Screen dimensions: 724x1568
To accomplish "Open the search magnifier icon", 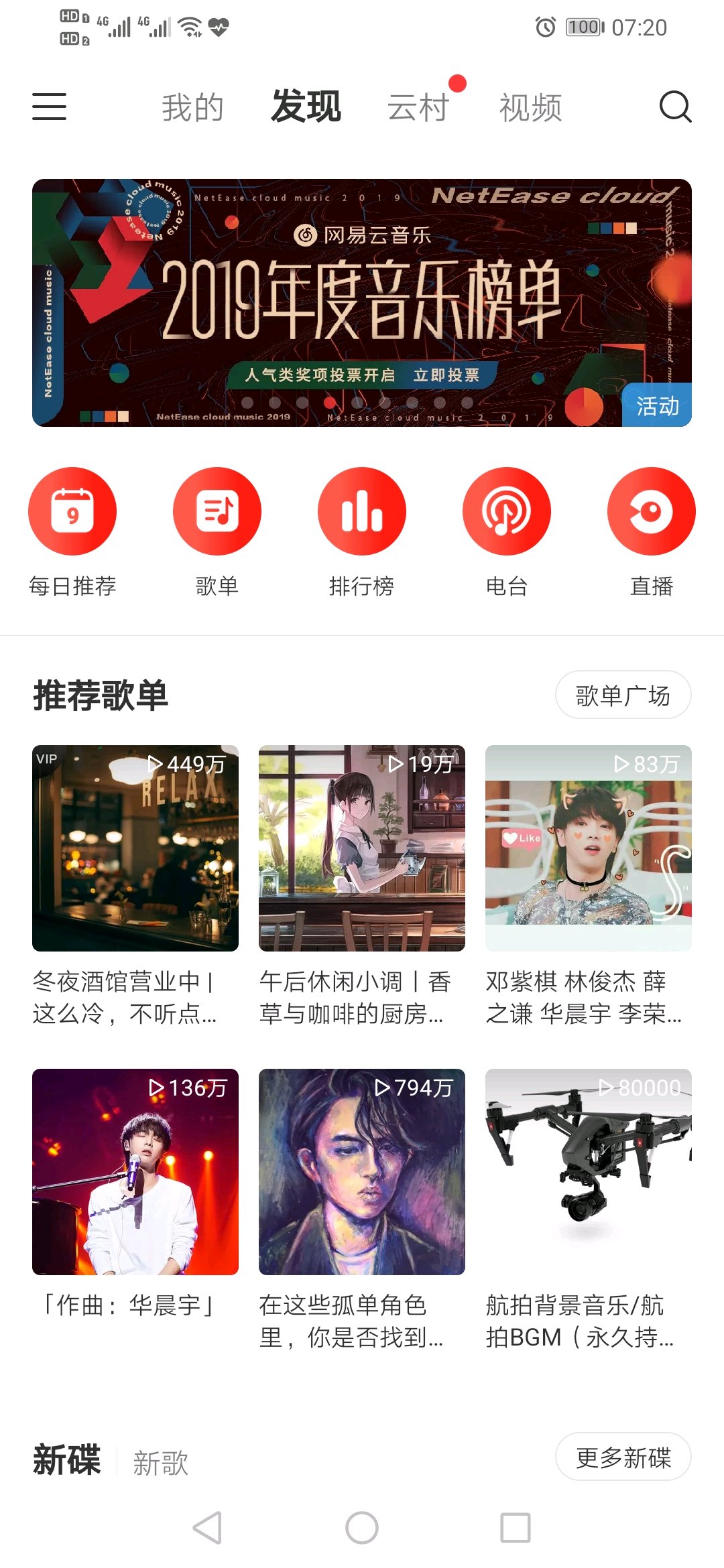I will click(674, 107).
